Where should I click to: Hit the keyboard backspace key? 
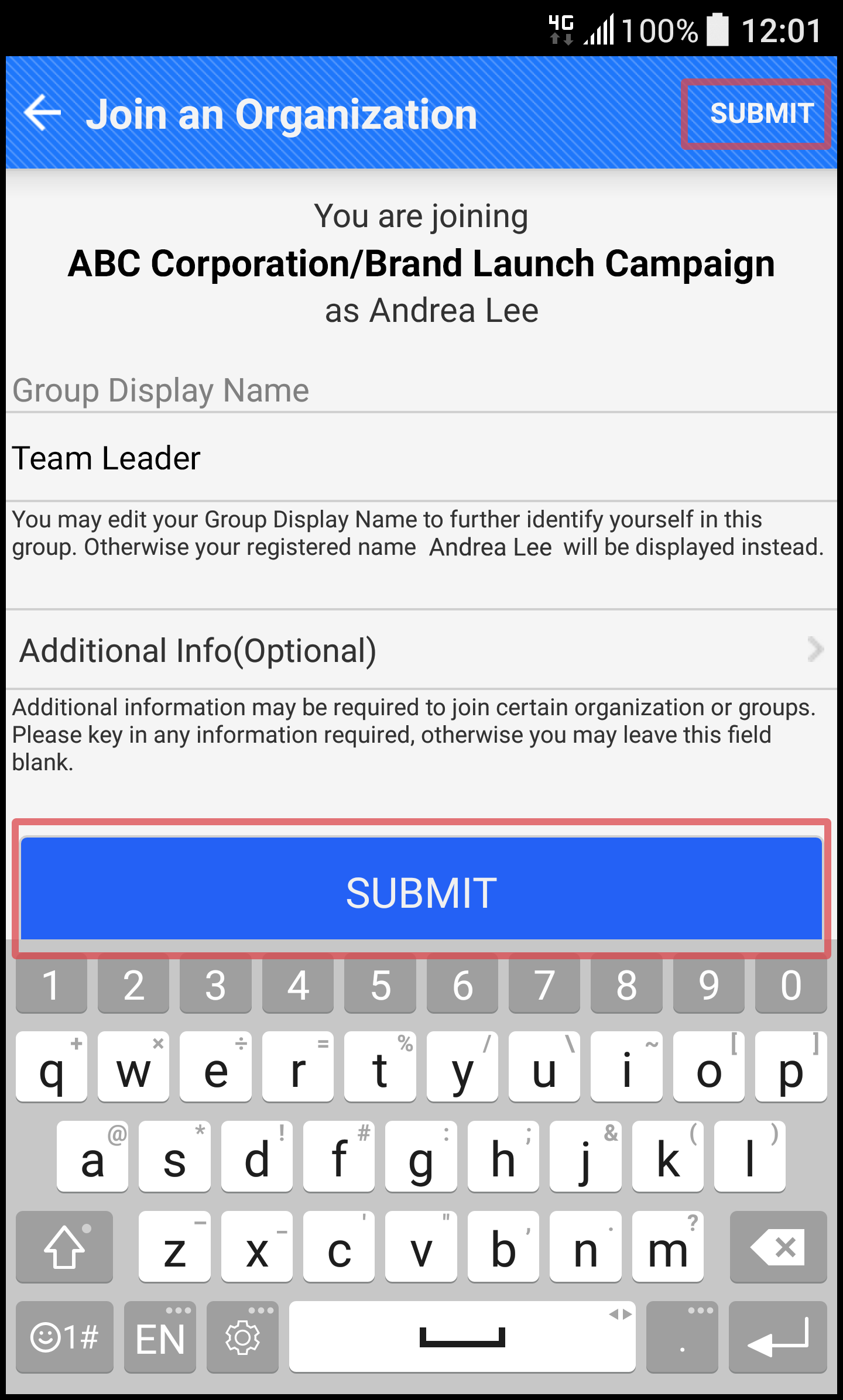tap(779, 1247)
